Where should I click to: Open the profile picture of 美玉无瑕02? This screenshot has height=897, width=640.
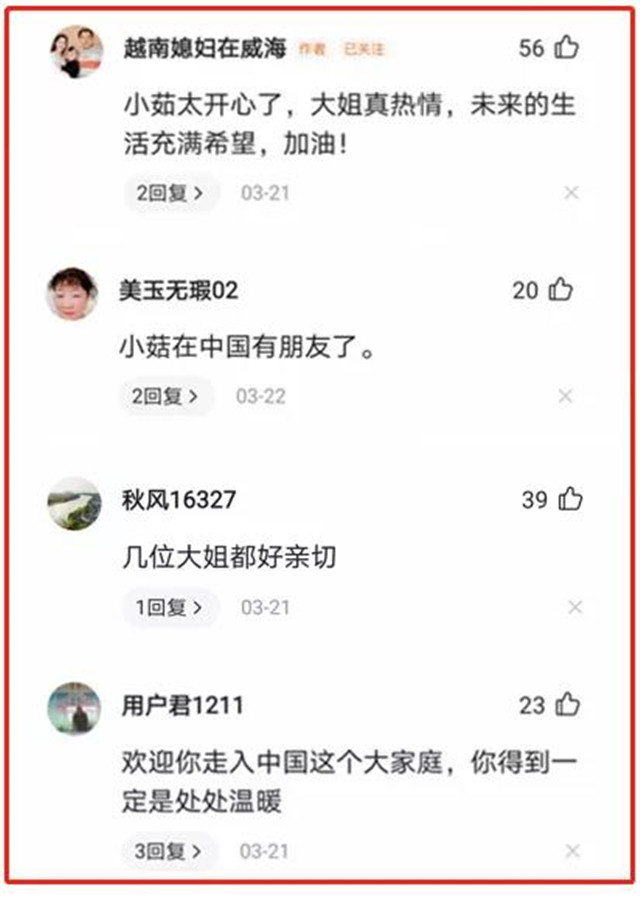(x=73, y=293)
